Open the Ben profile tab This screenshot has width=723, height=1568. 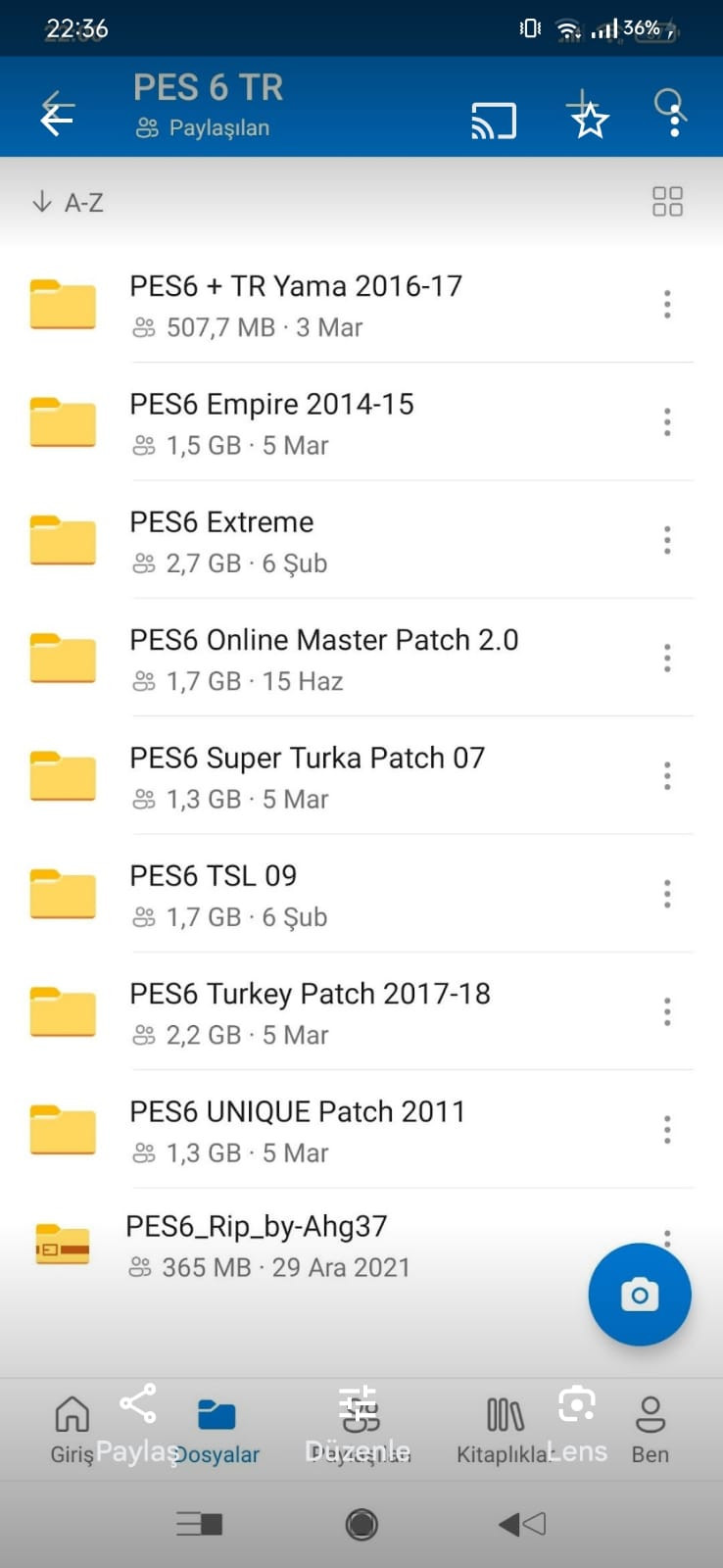pyautogui.click(x=650, y=1429)
